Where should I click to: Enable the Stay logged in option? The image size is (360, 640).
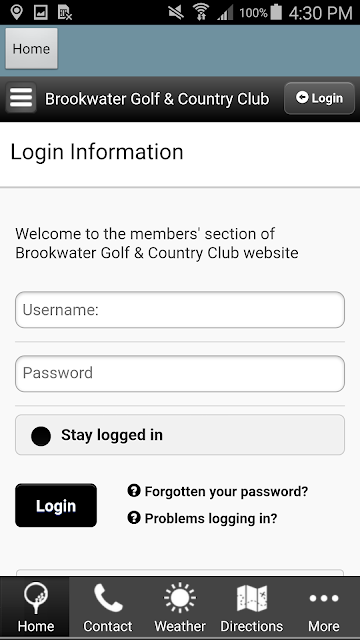click(180, 435)
